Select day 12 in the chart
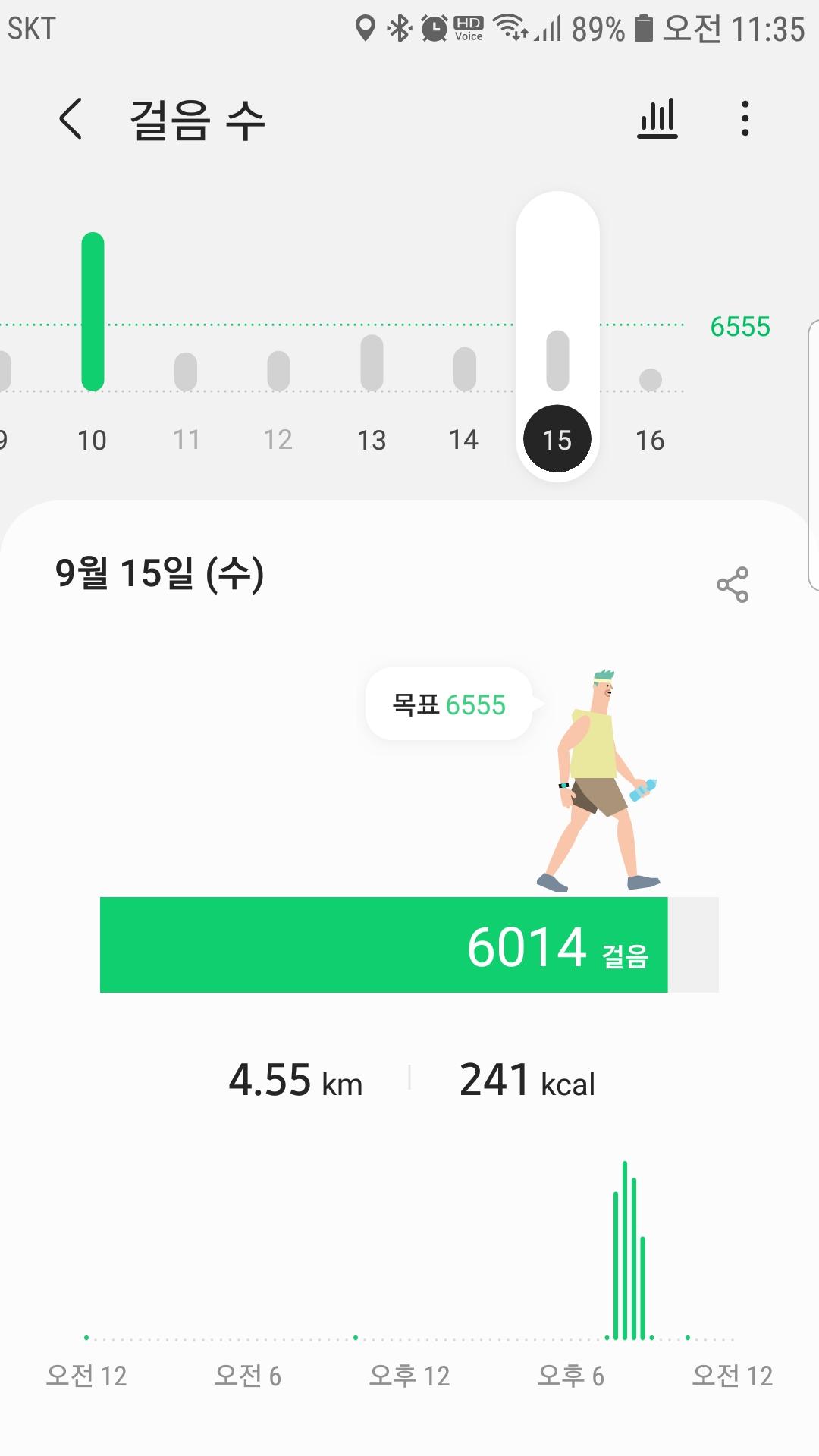 click(278, 439)
